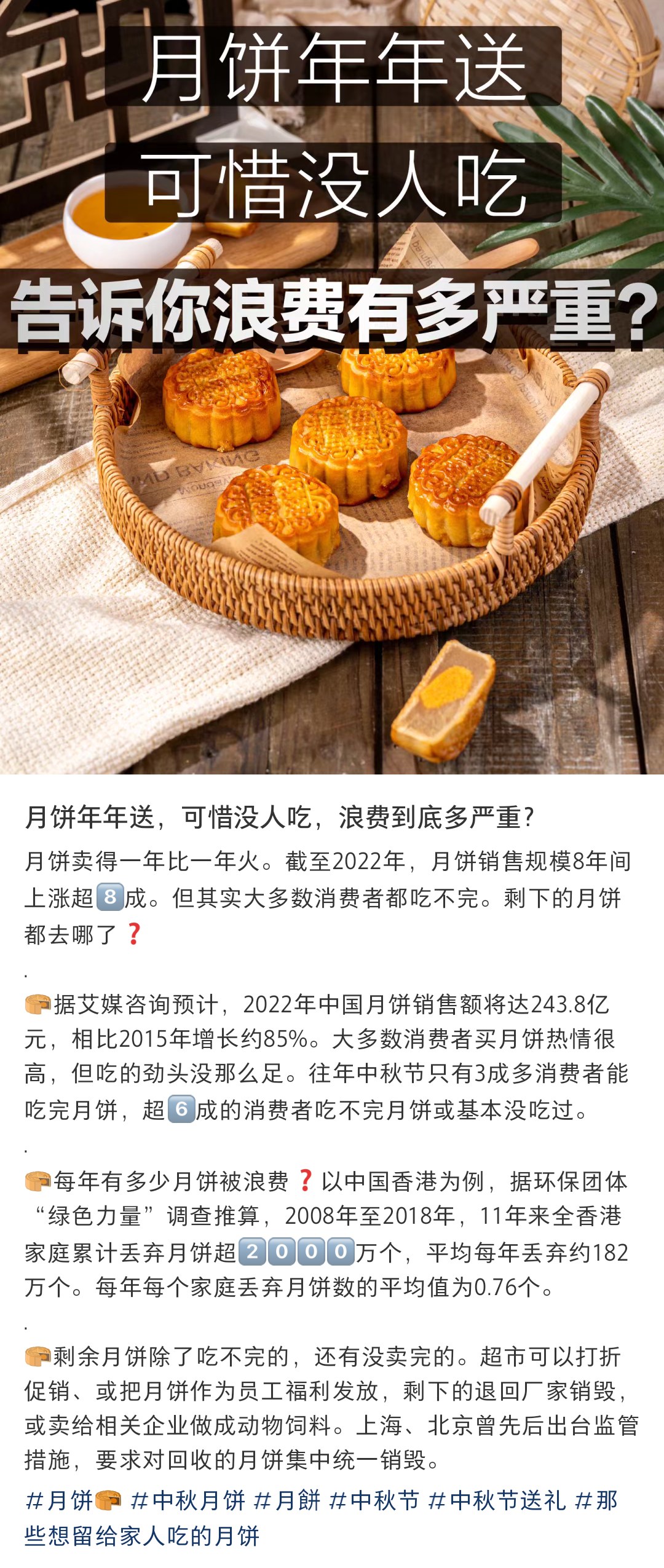View the mooncake post image fullscreen
This screenshot has width=664, height=1568.
point(332,492)
